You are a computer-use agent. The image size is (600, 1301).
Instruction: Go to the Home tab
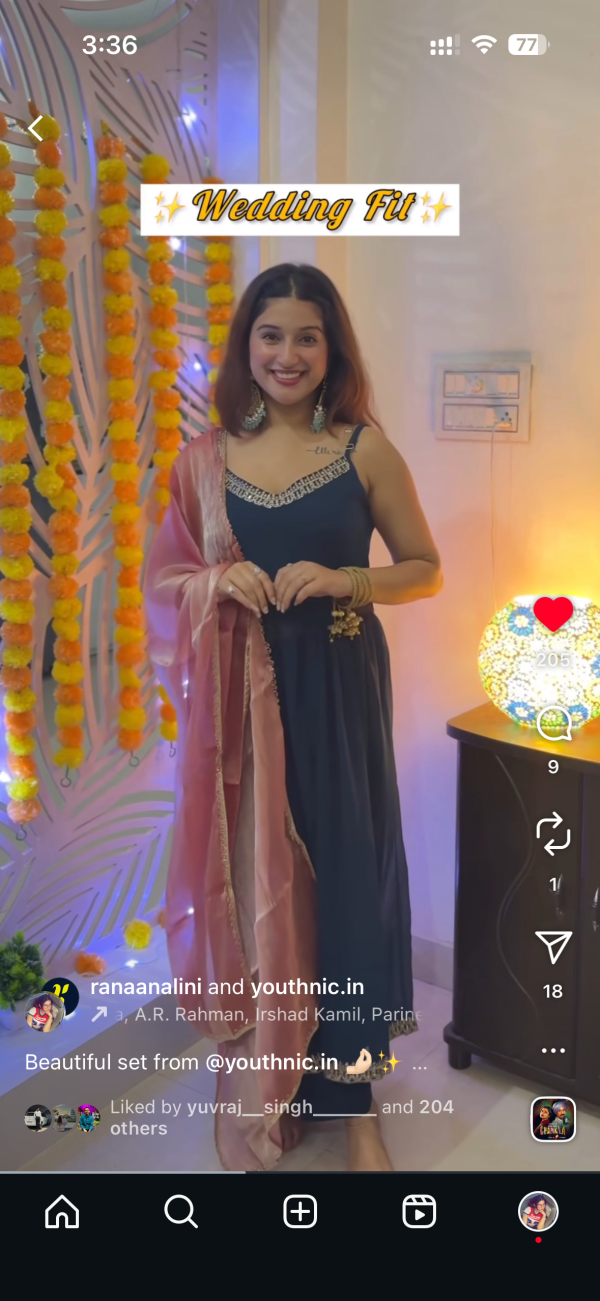pyautogui.click(x=62, y=1212)
